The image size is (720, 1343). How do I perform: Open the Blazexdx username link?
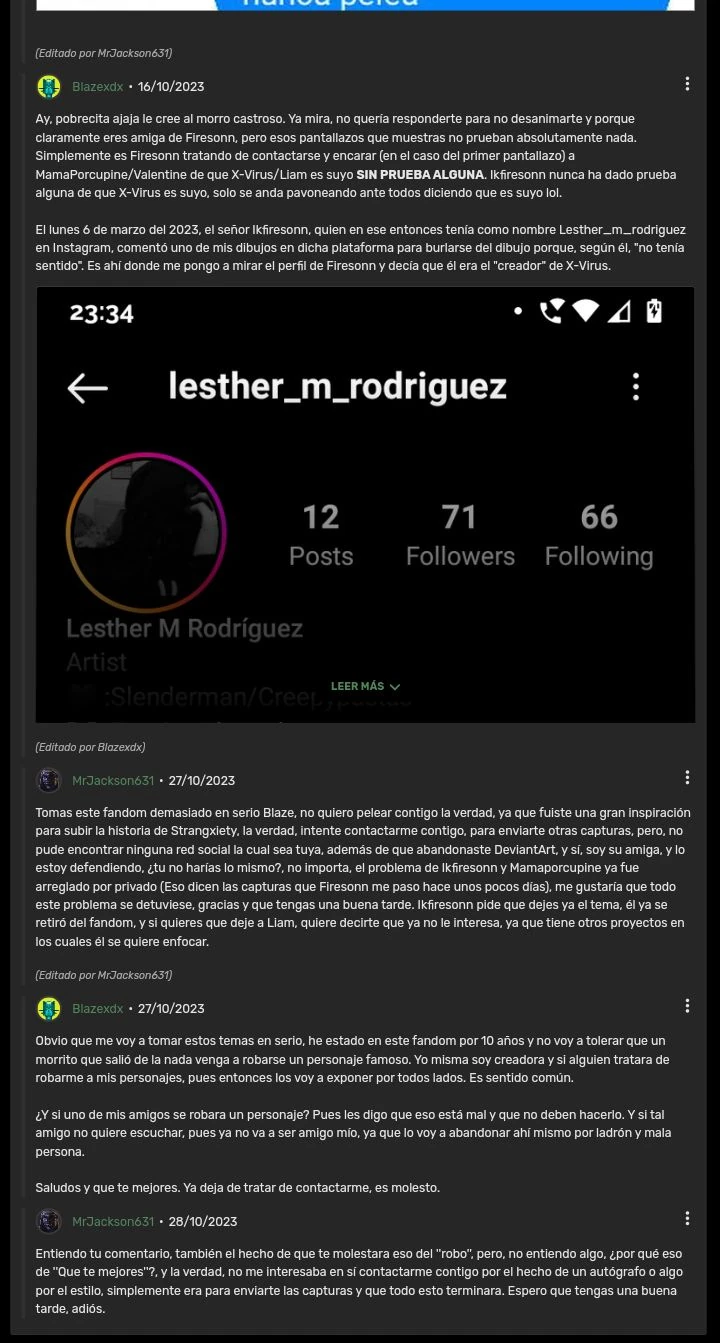(97, 86)
